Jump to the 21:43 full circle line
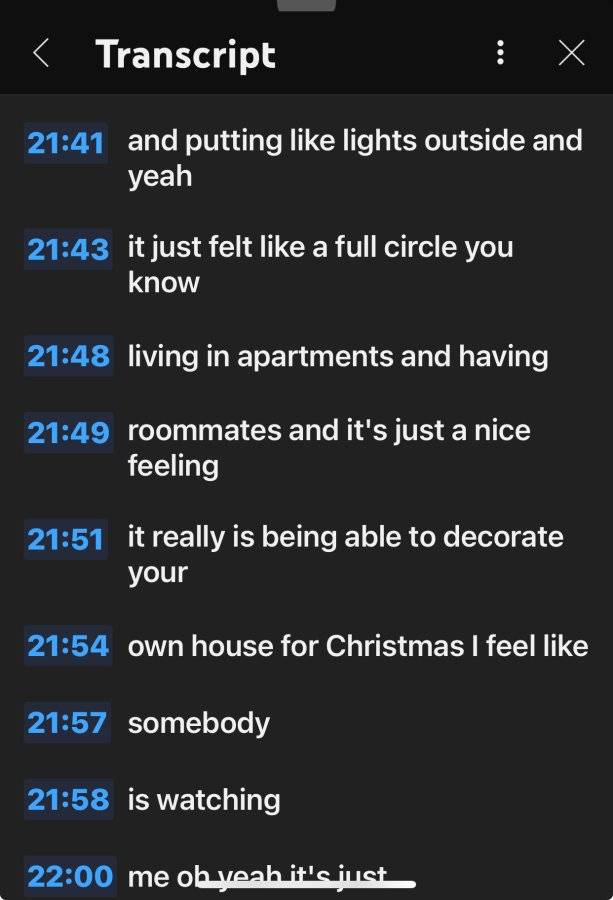This screenshot has height=900, width=613. pos(306,264)
